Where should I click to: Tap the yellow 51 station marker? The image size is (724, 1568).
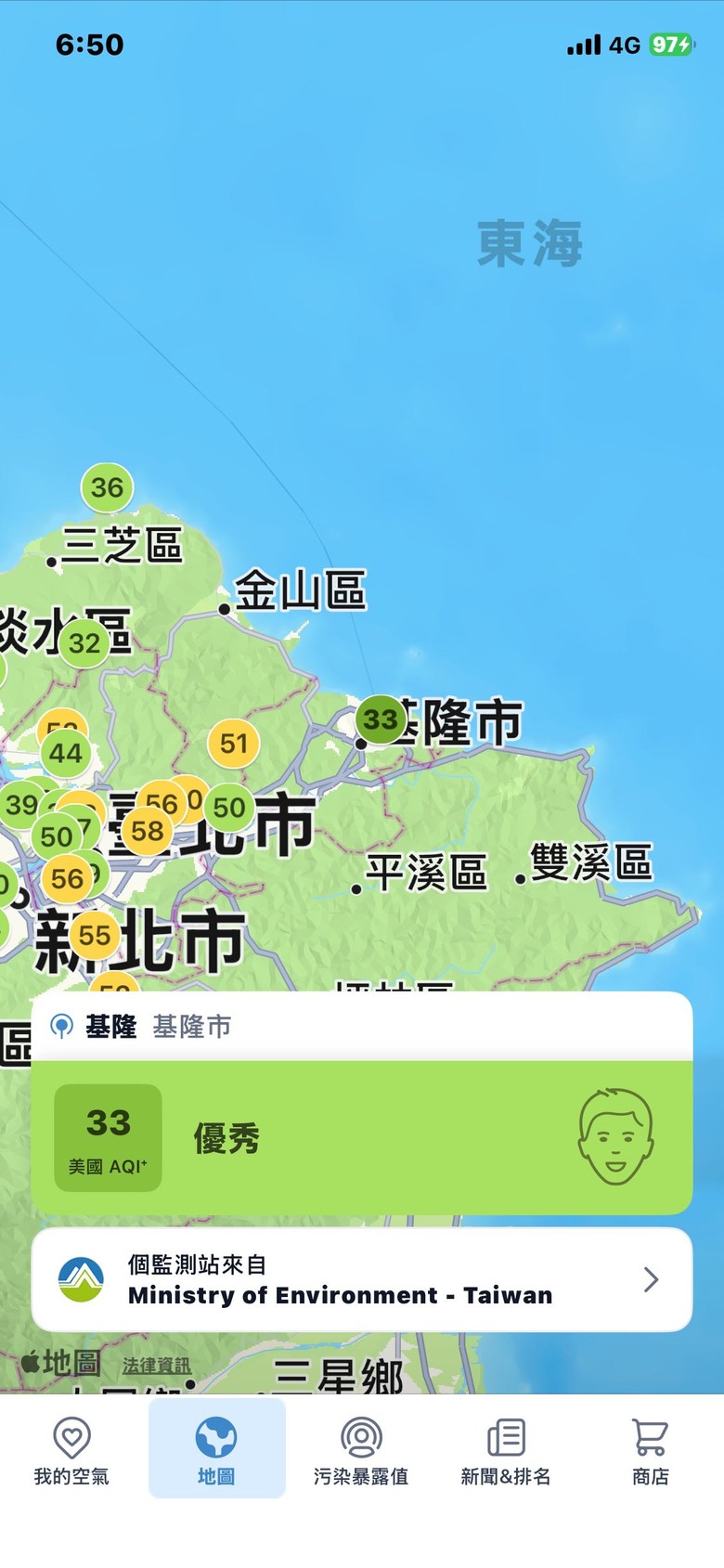coord(234,744)
